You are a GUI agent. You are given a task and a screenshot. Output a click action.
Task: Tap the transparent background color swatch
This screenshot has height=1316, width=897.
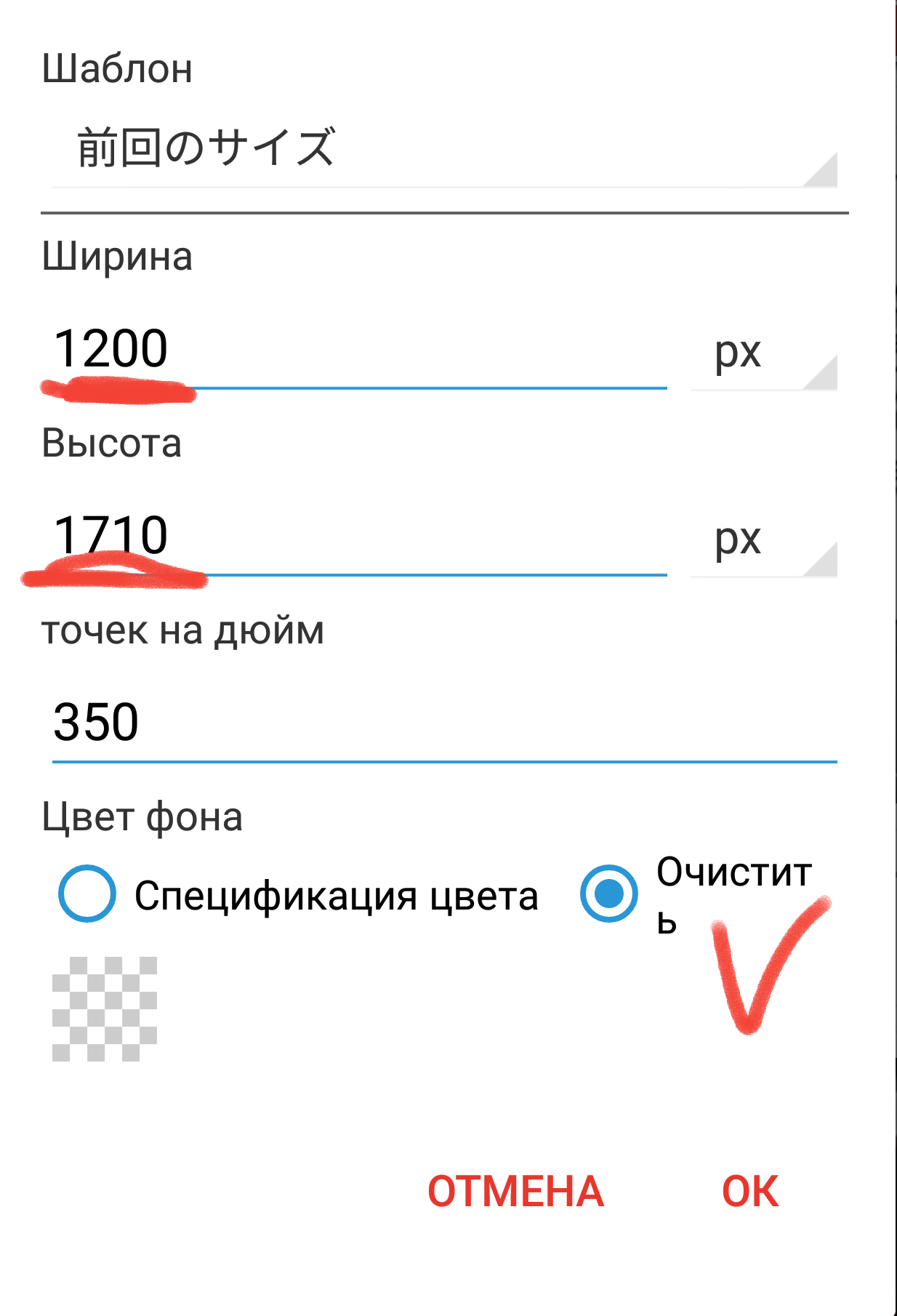105,1009
